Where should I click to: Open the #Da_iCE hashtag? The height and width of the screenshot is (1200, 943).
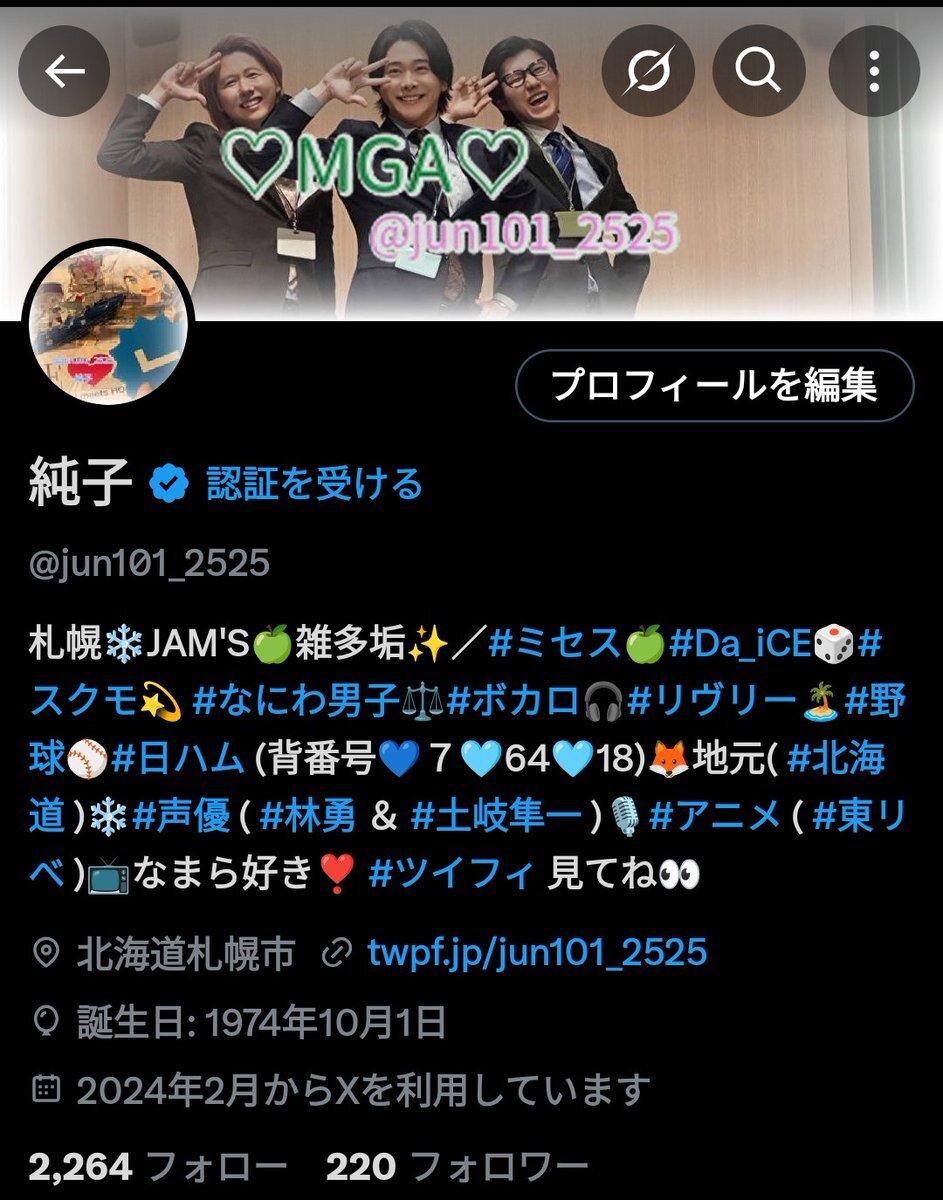(x=738, y=645)
